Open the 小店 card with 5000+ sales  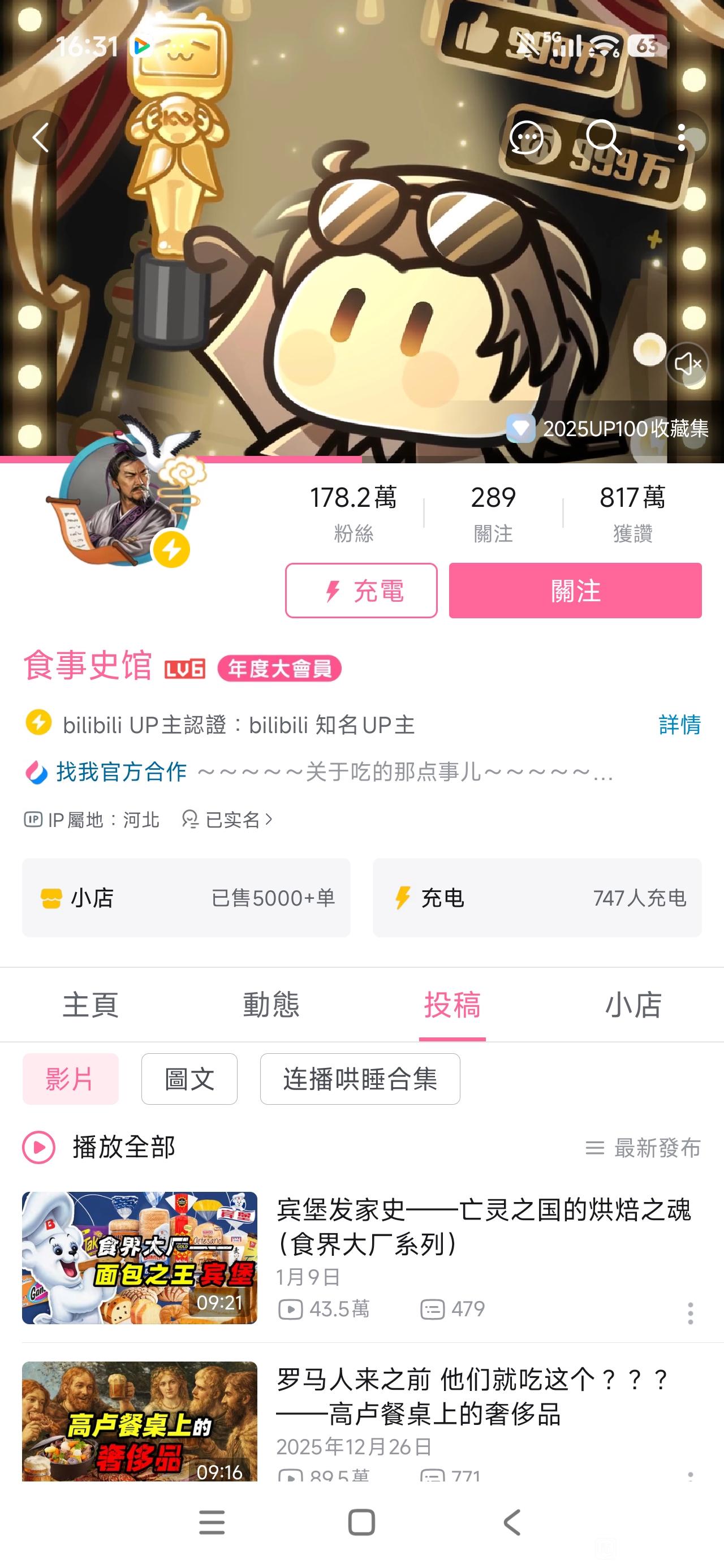coord(186,897)
